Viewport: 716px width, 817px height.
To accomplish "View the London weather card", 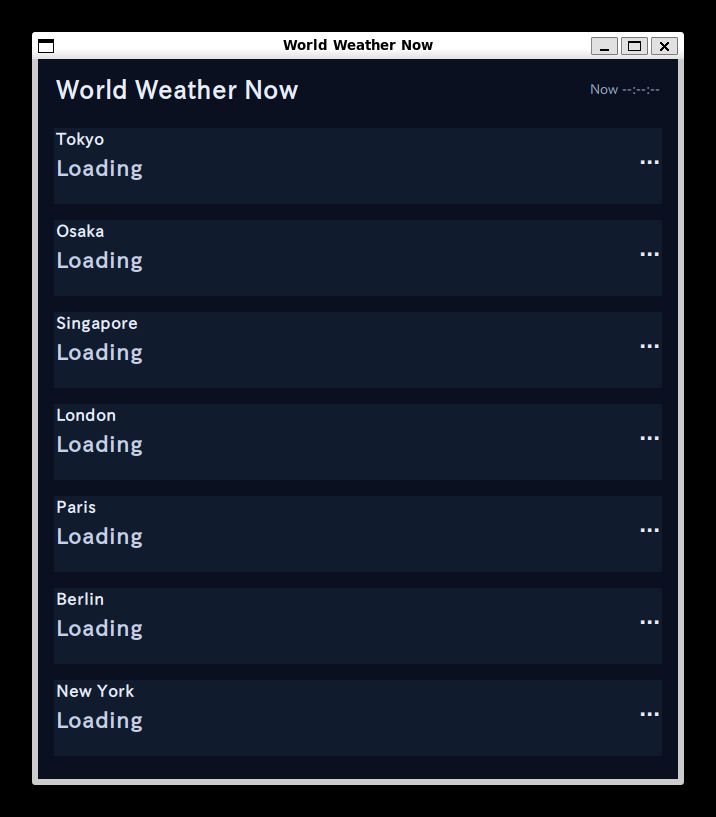I will (357, 442).
